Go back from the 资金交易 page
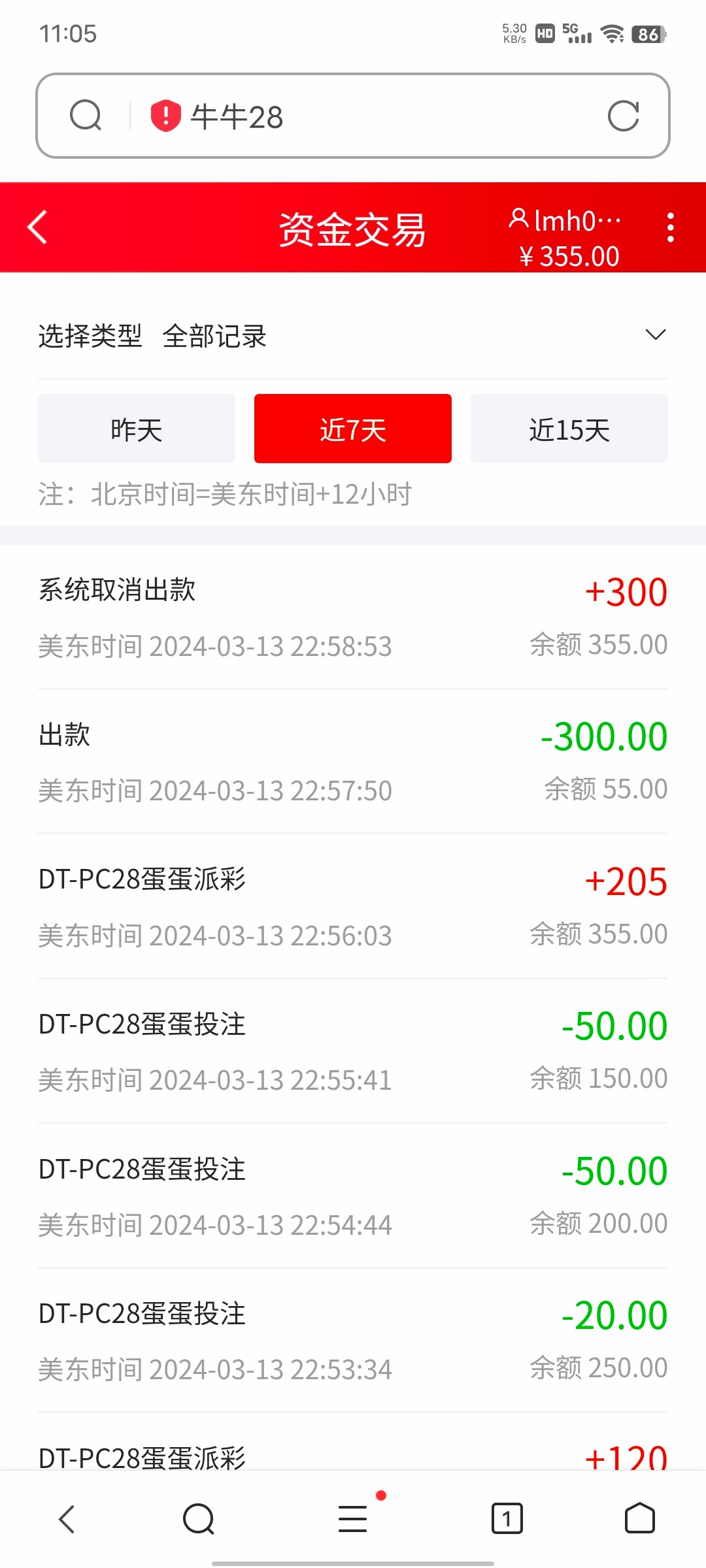The height and width of the screenshot is (1568, 706). point(38,227)
